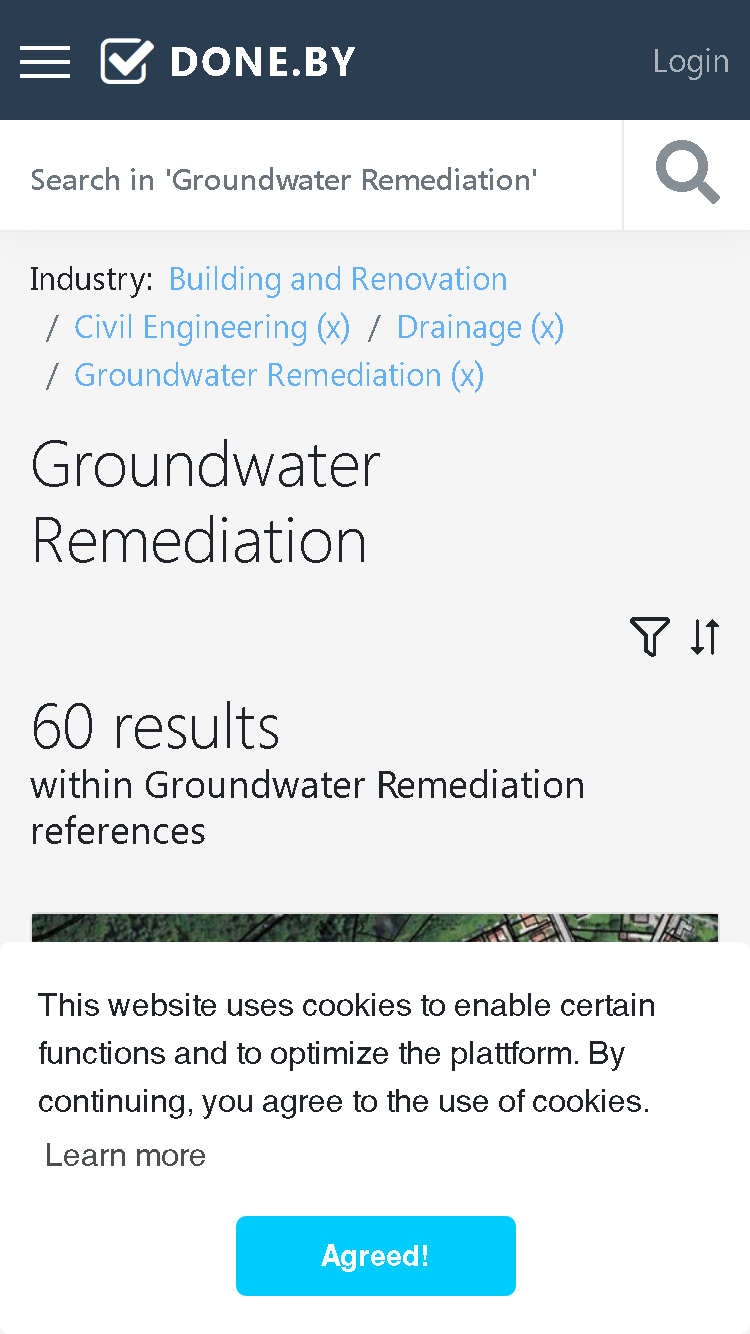Viewport: 750px width, 1334px height.
Task: Remove the Groundwater Remediation (x) filter
Action: 279,375
